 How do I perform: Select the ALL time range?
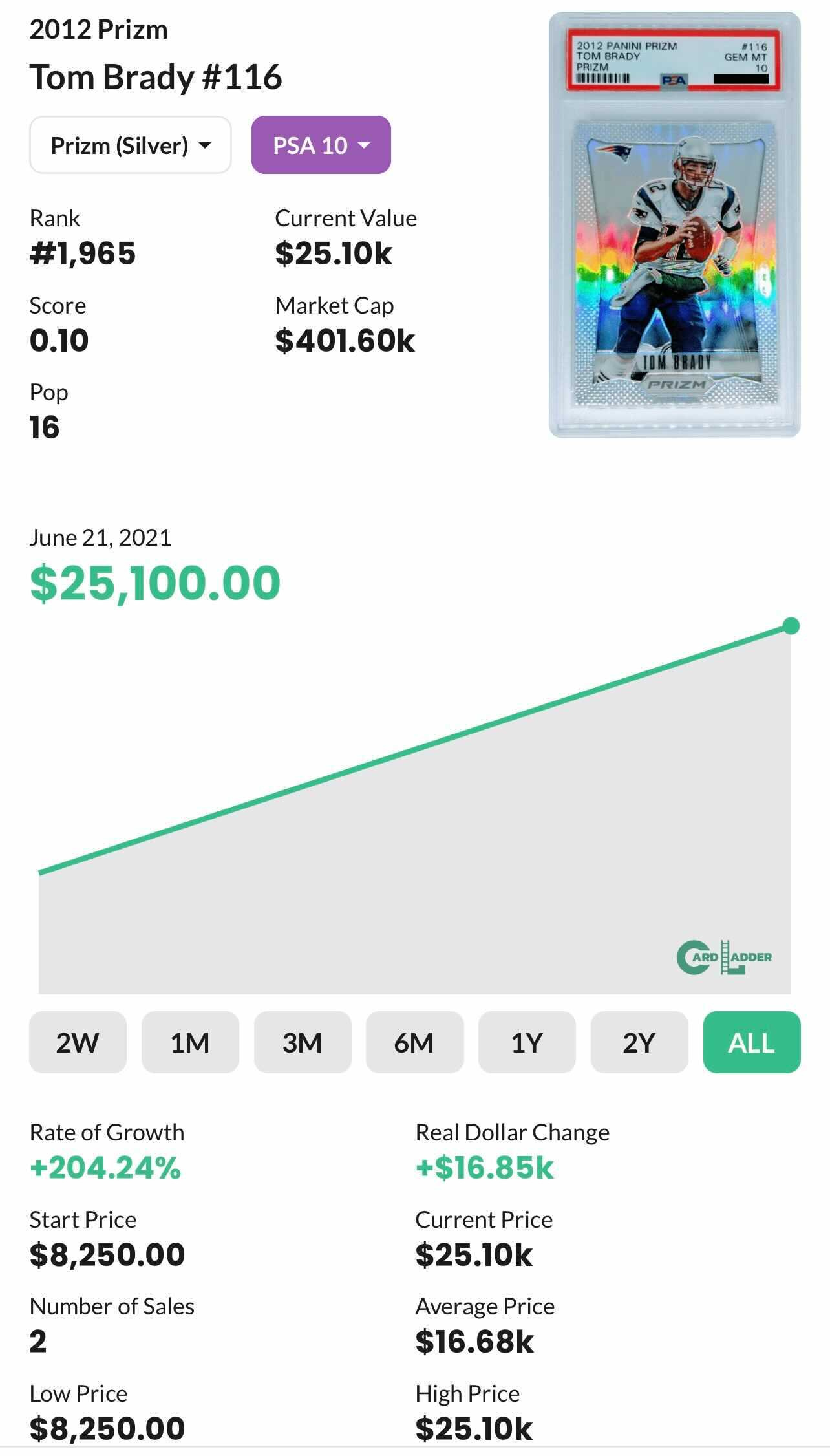click(x=751, y=1042)
